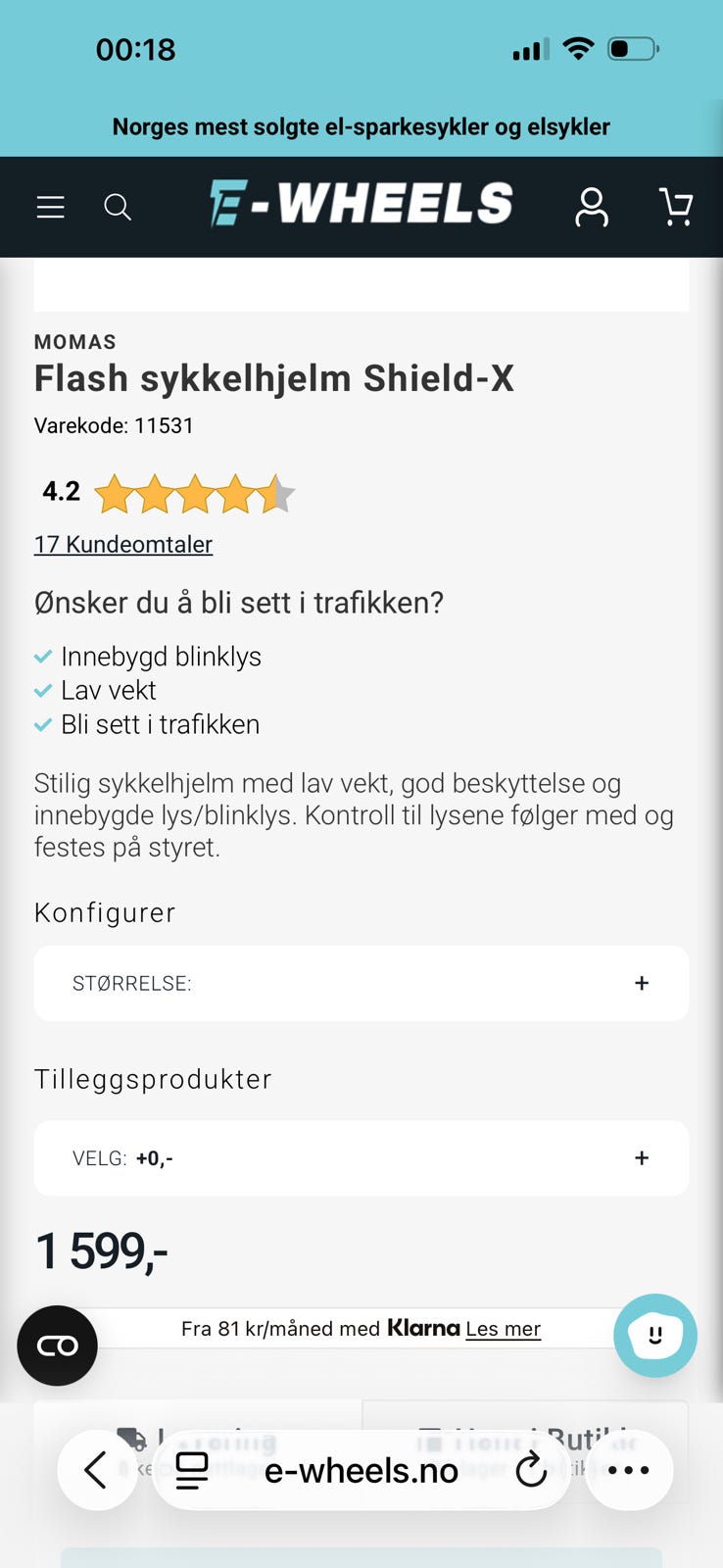Toggle the Innebygd blinklys checkmark

click(43, 656)
